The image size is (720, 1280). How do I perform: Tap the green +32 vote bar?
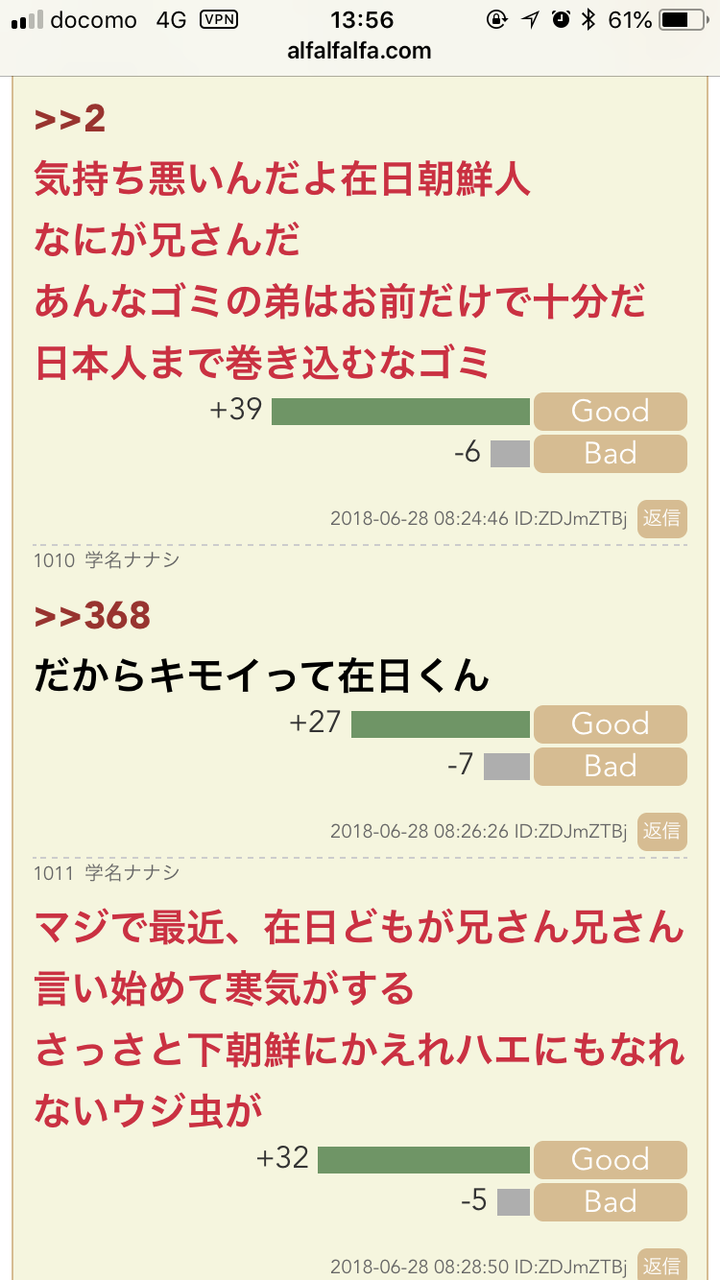point(424,1159)
